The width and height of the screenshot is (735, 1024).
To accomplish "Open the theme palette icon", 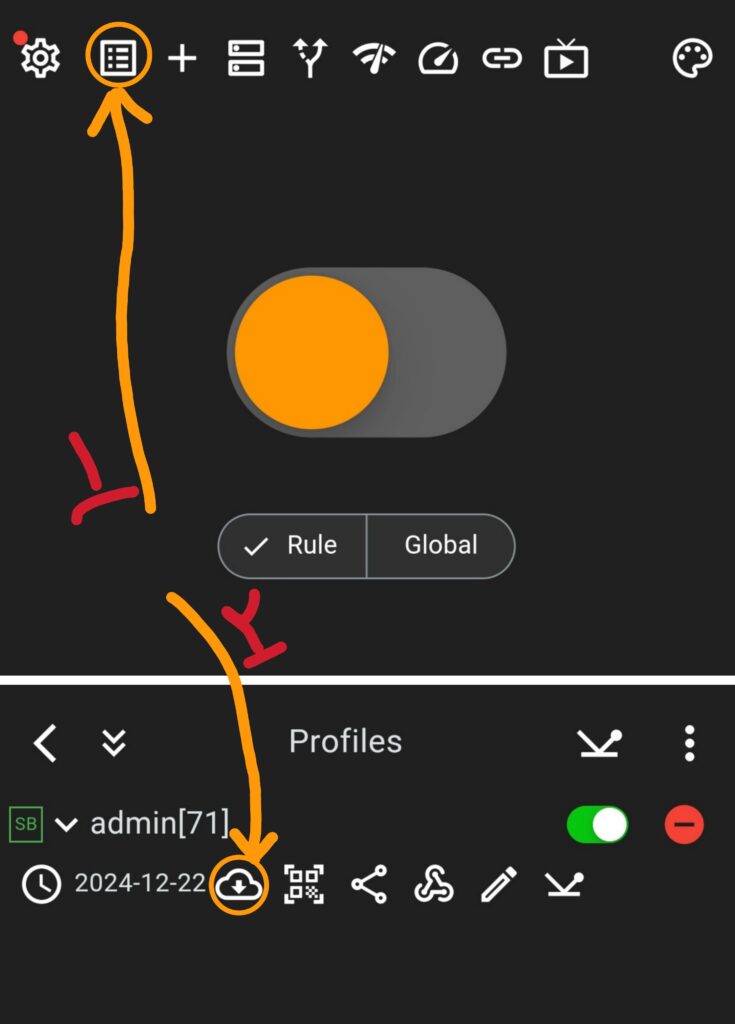I will click(692, 59).
